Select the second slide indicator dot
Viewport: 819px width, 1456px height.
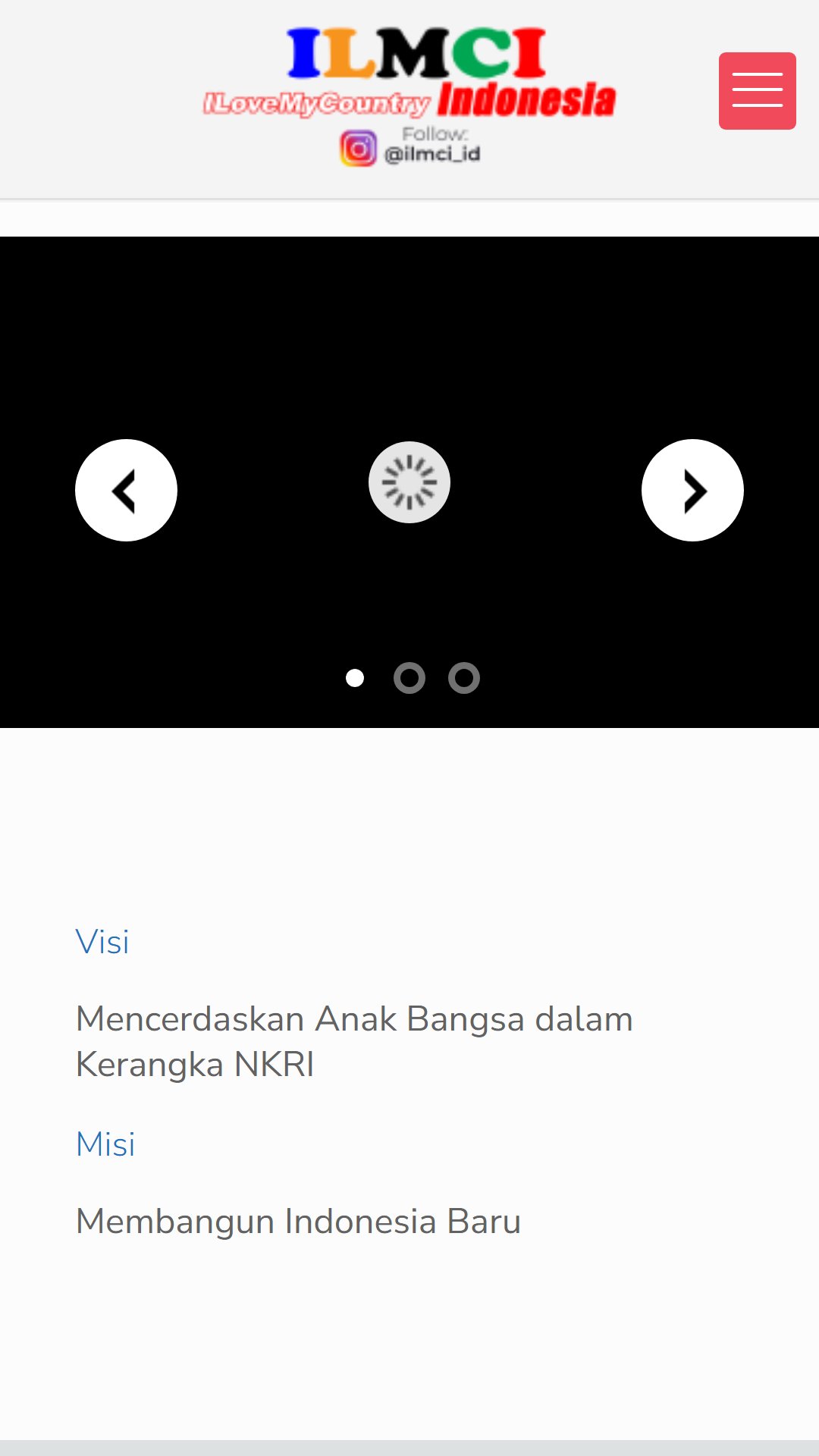[409, 678]
